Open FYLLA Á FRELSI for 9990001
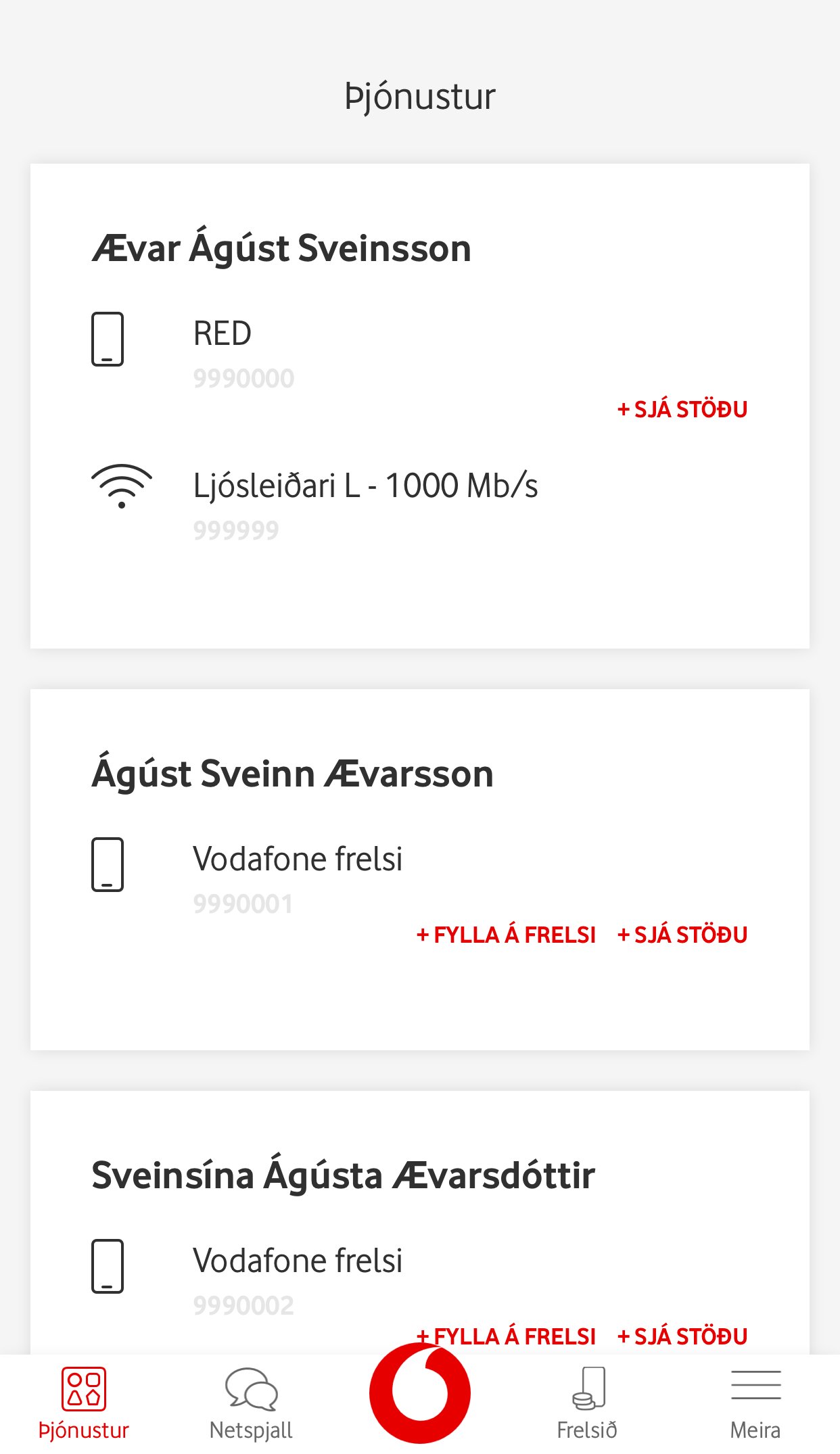Viewport: 840px width, 1454px height. [506, 935]
